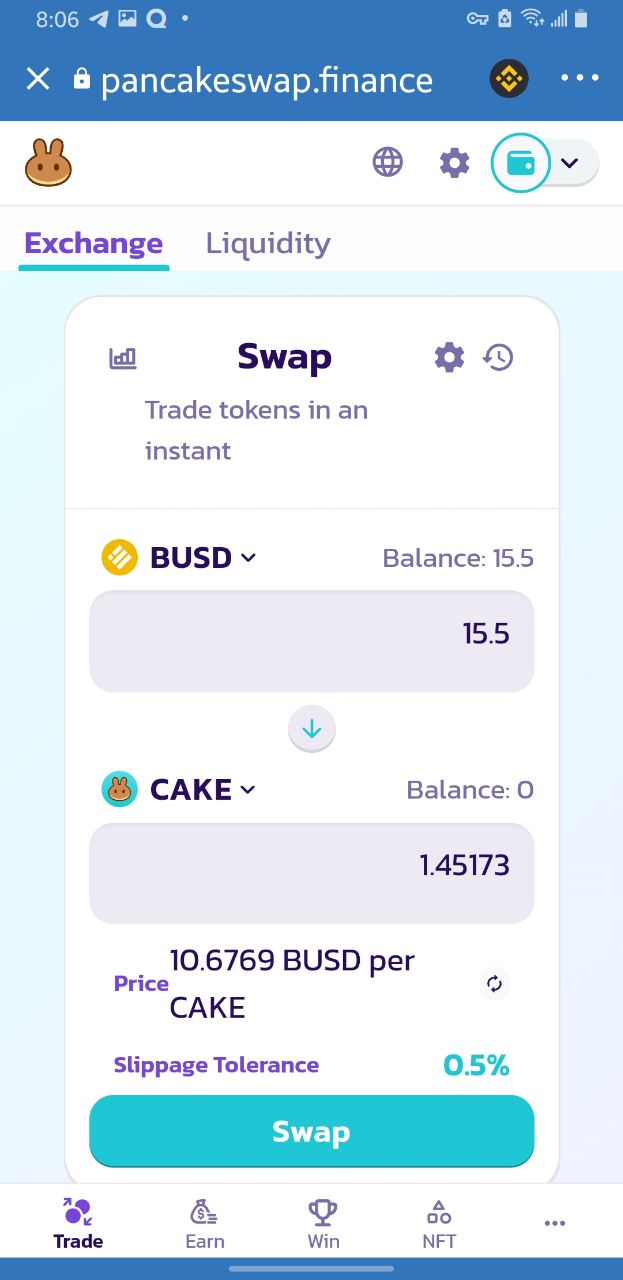View recent transactions history
The image size is (623, 1280).
tap(498, 357)
